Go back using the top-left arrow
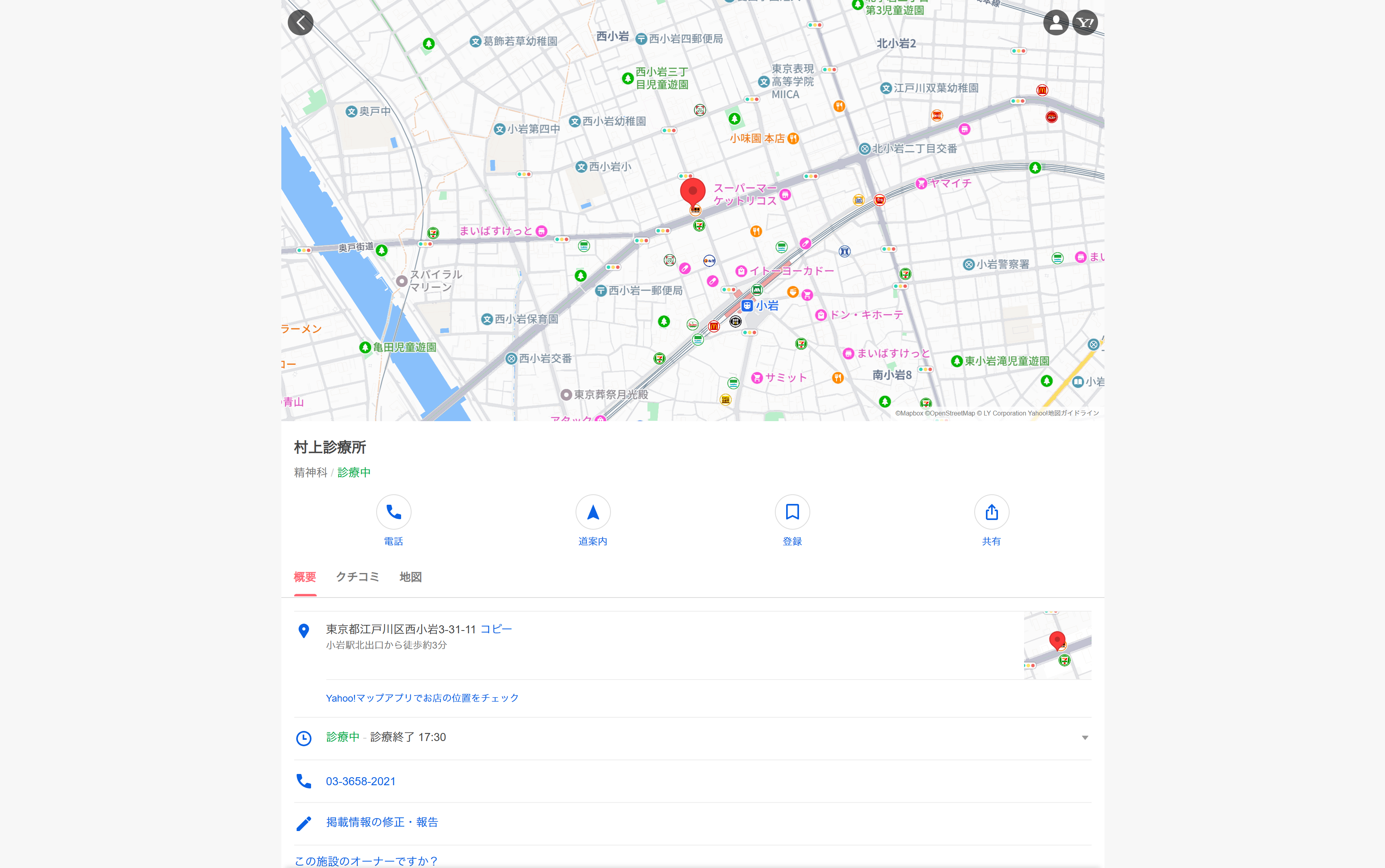1385x868 pixels. pyautogui.click(x=300, y=23)
